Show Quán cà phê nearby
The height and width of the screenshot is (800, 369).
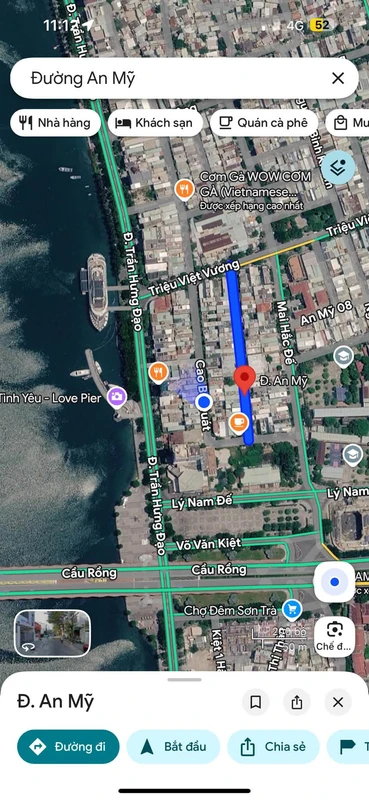click(264, 122)
